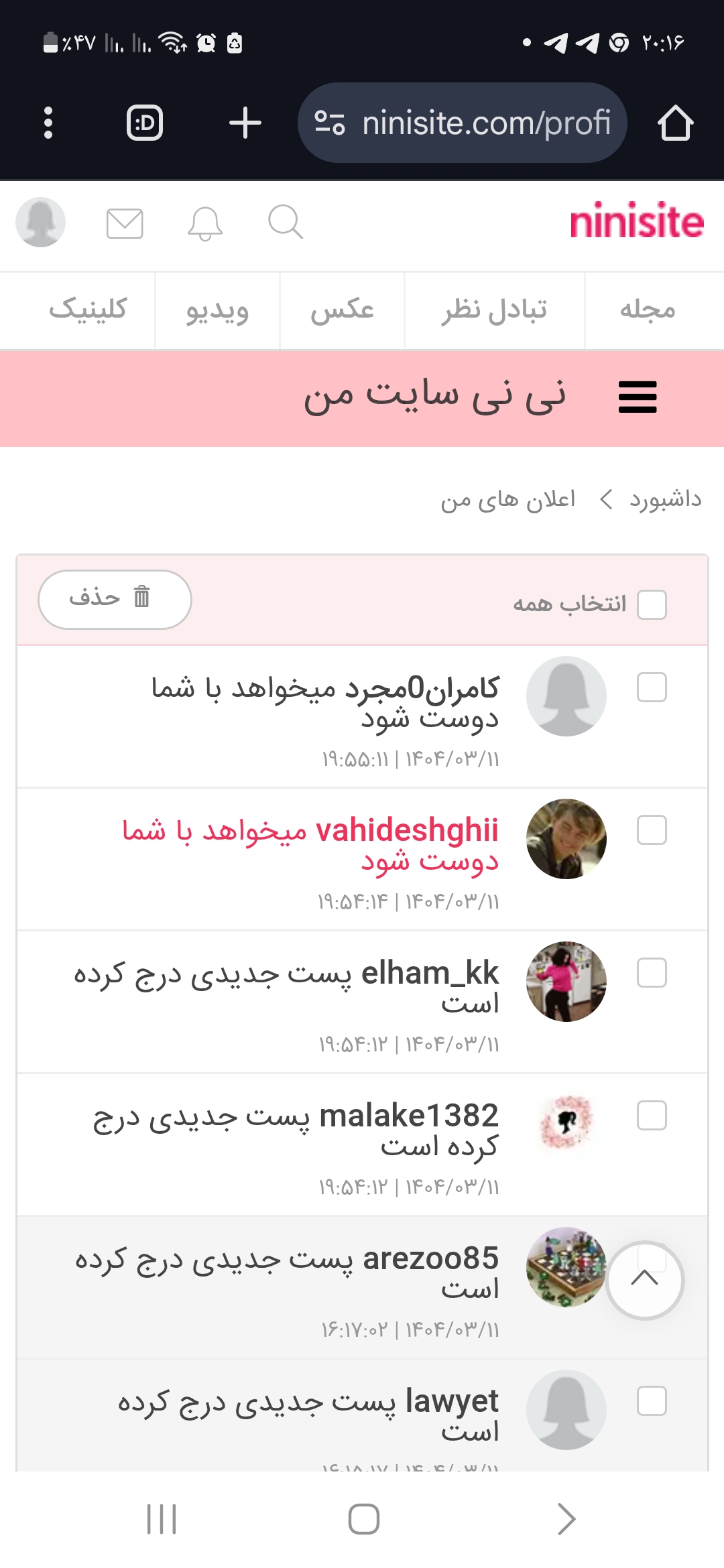Open the vahideshghii friend request notification
Image resolution: width=724 pixels, height=1568 pixels.
click(x=310, y=844)
